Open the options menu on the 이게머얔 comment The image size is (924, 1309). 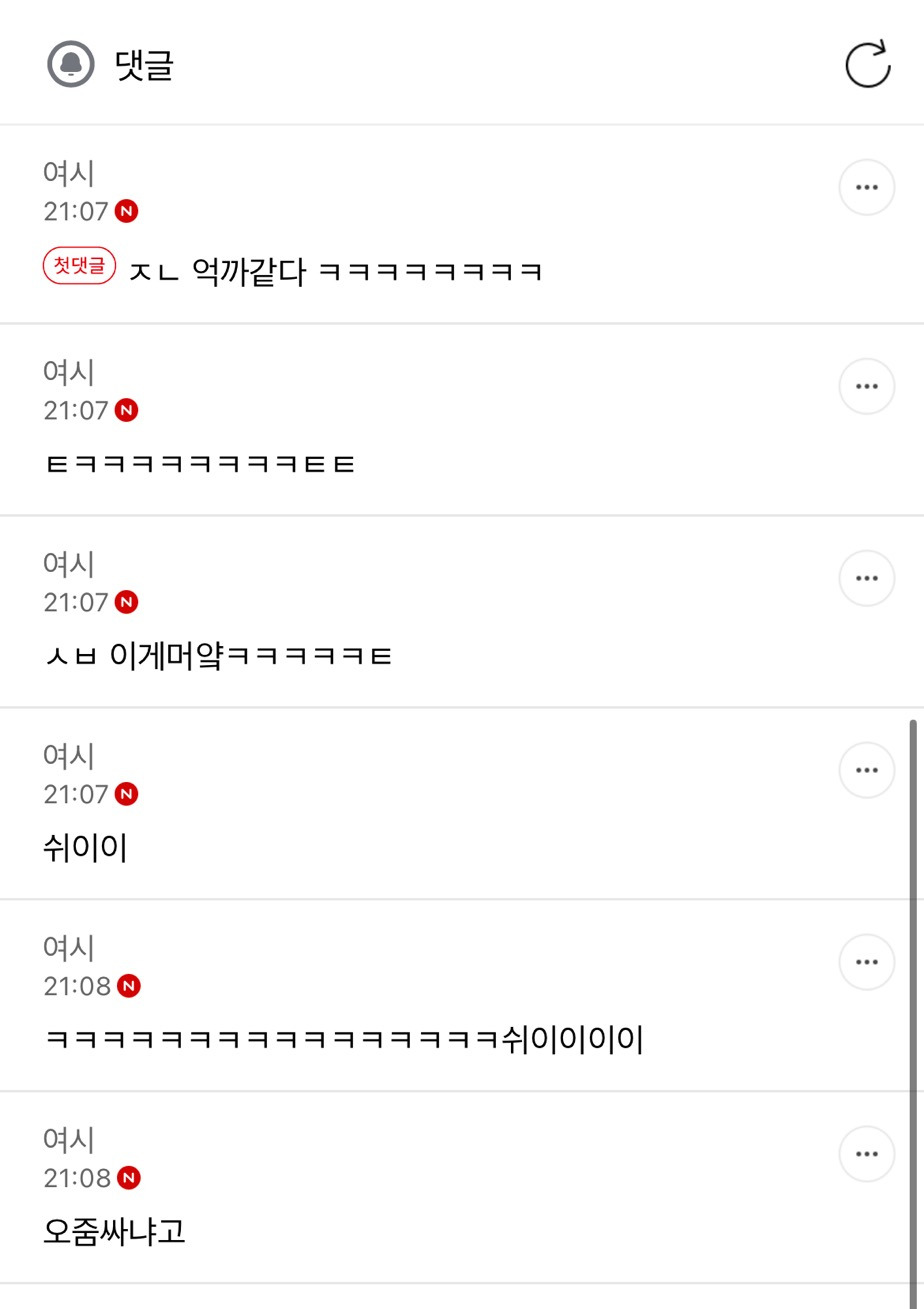pos(866,578)
